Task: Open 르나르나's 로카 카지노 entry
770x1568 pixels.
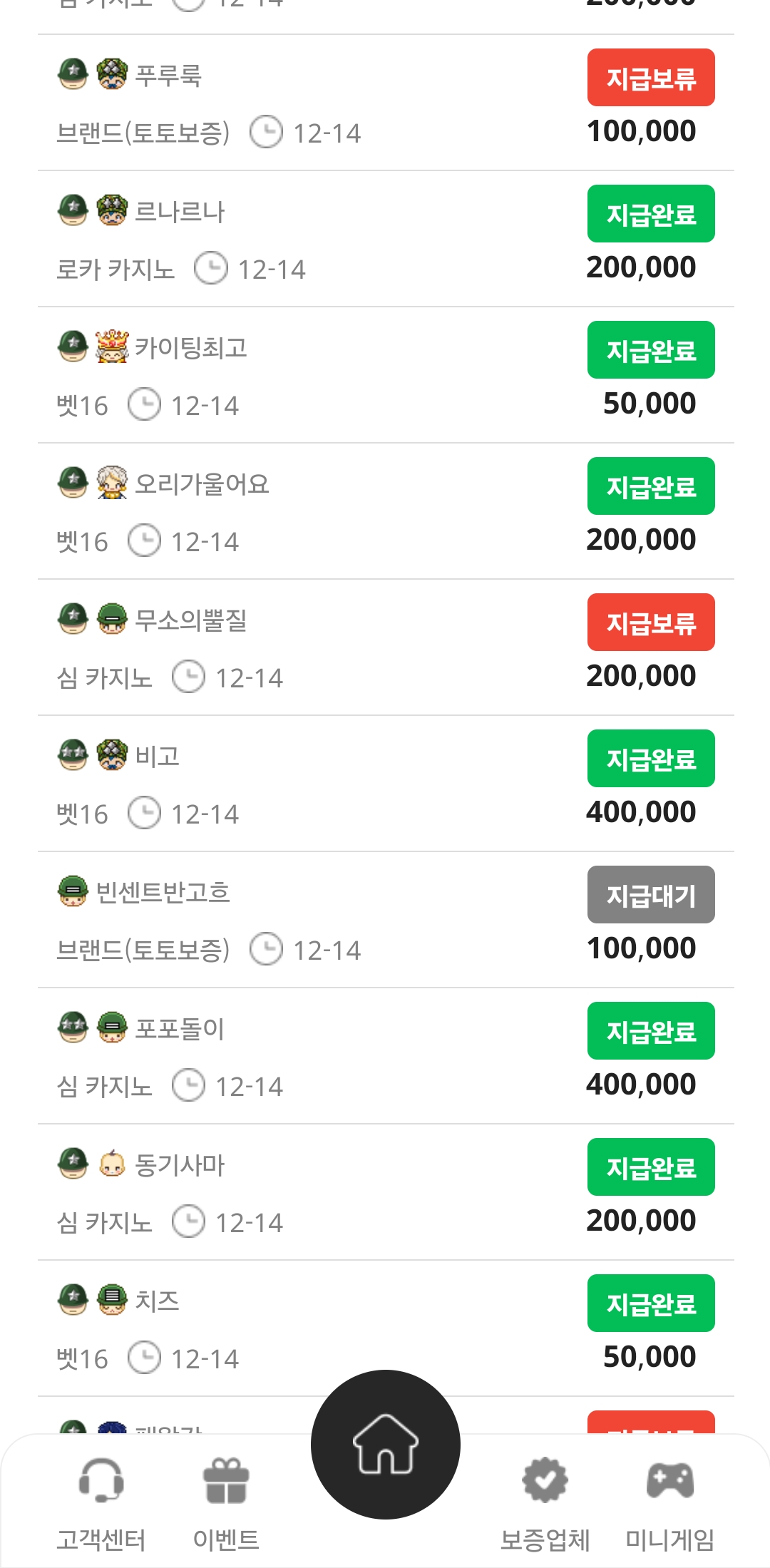Action: tap(386, 239)
